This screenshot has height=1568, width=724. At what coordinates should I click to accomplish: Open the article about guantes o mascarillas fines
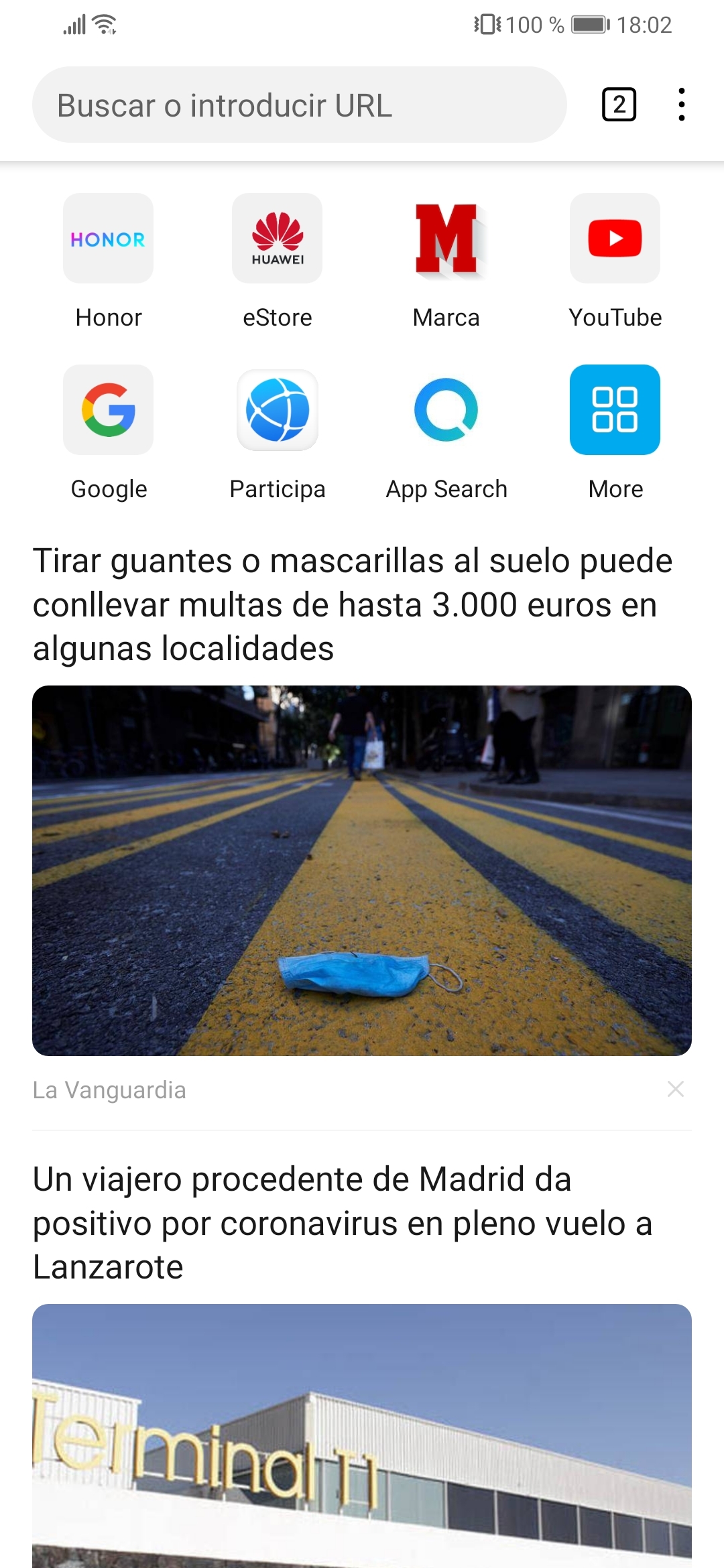[352, 604]
